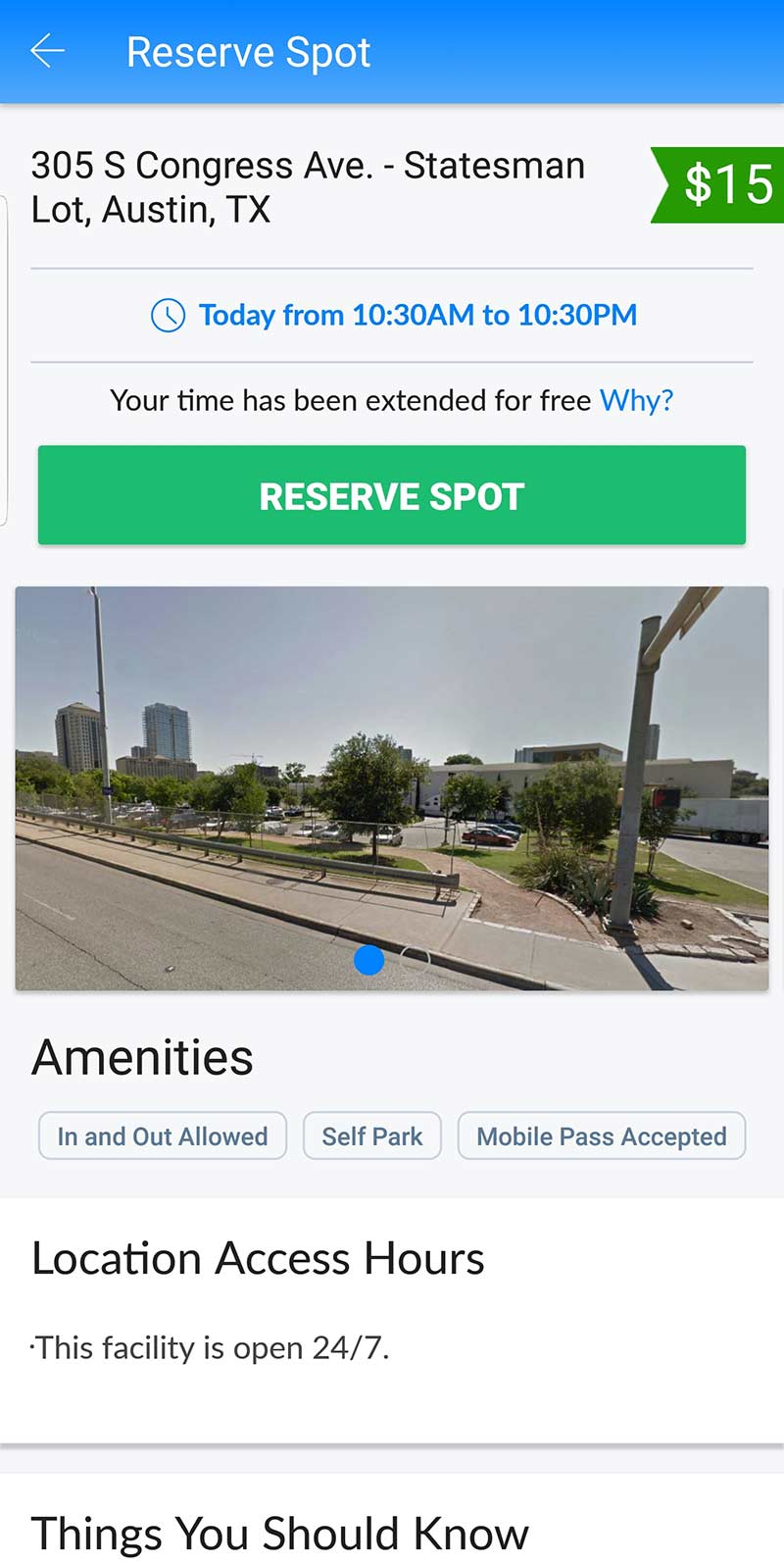Viewport: 784px width, 1563px height.
Task: Go back using the top arrow
Action: (x=47, y=51)
